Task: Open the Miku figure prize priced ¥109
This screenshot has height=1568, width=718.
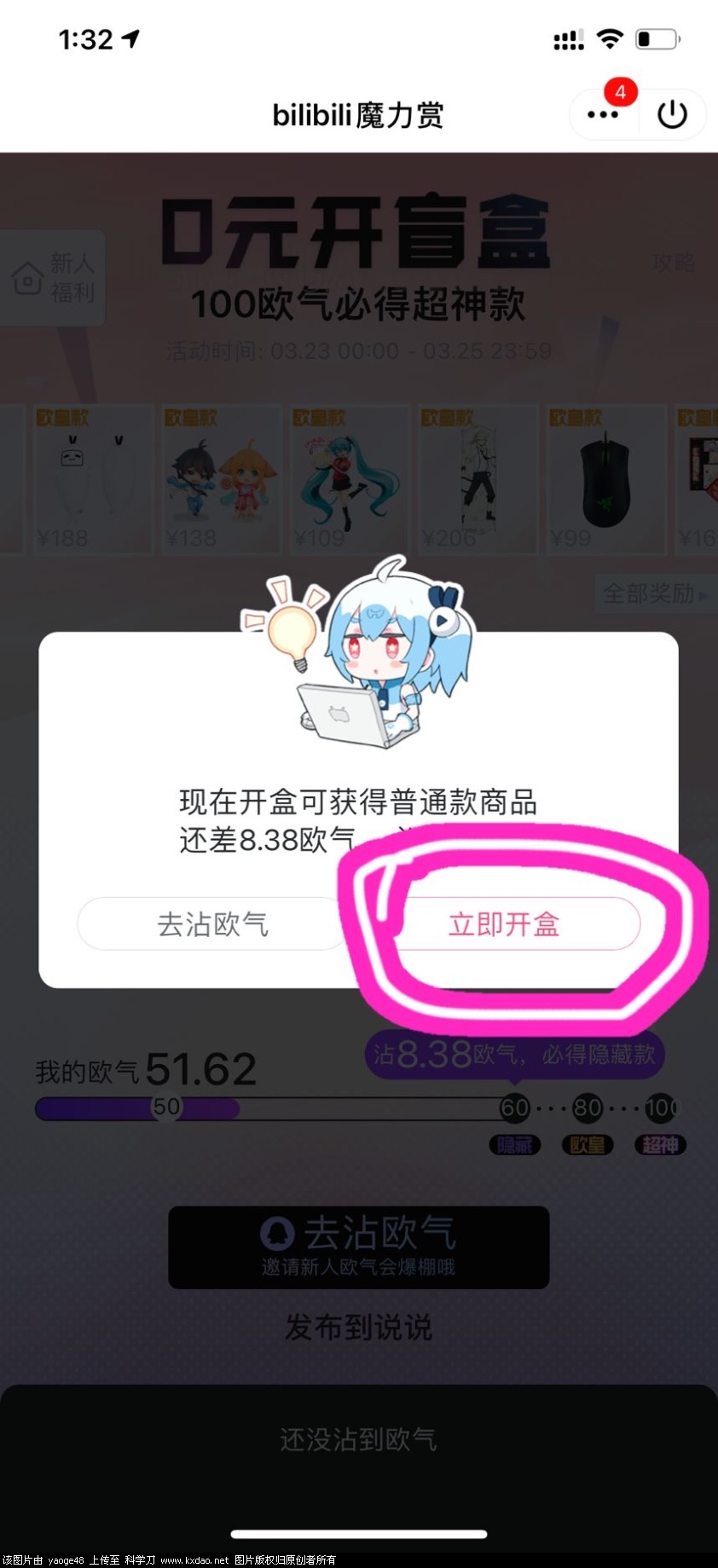Action: [x=349, y=480]
